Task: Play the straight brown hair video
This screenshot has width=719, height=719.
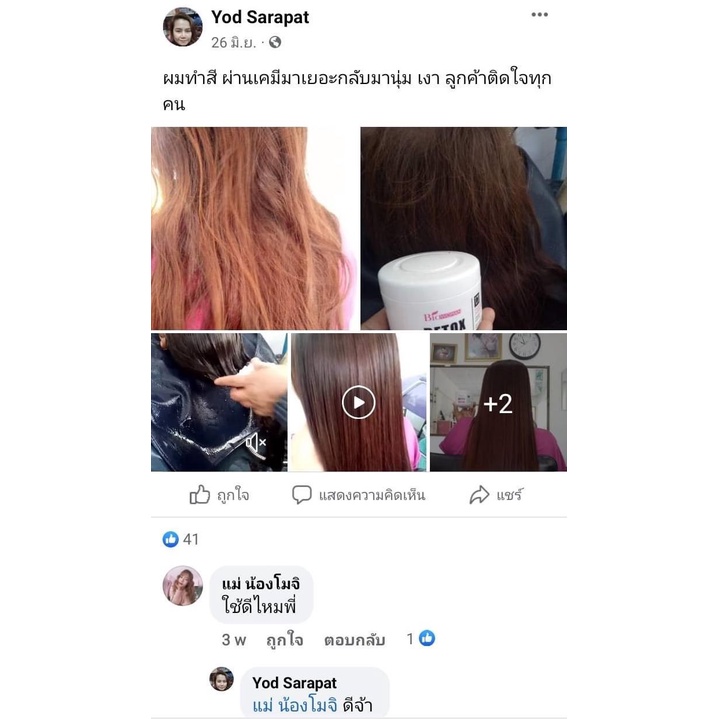Action: (x=358, y=402)
